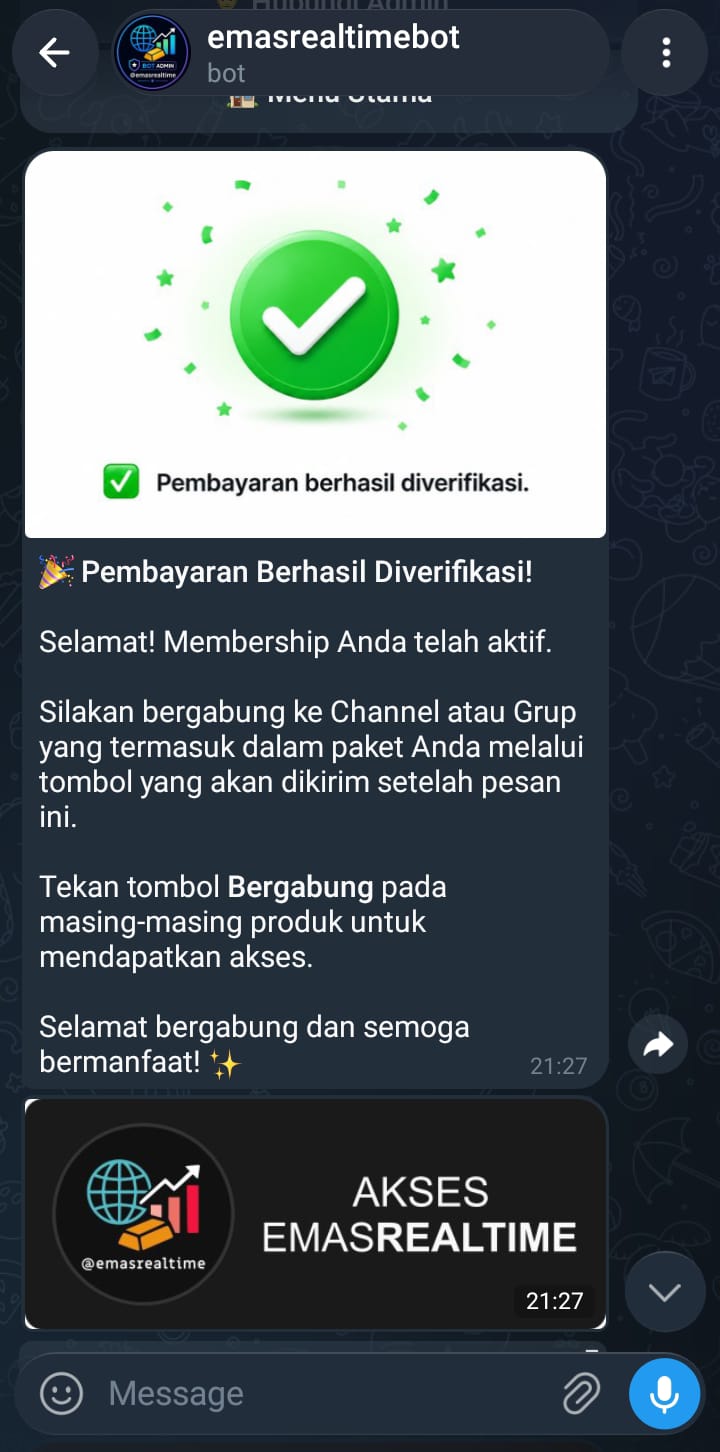Jump to latest messages with down chevron

tap(664, 1292)
